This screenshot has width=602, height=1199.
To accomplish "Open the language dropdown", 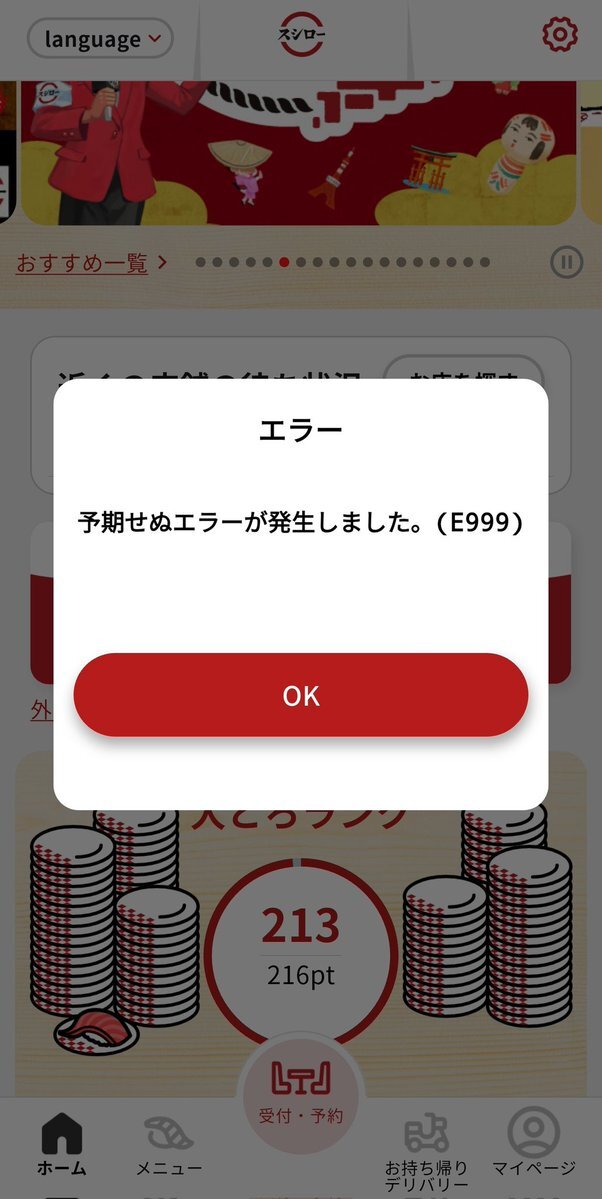I will pyautogui.click(x=100, y=40).
